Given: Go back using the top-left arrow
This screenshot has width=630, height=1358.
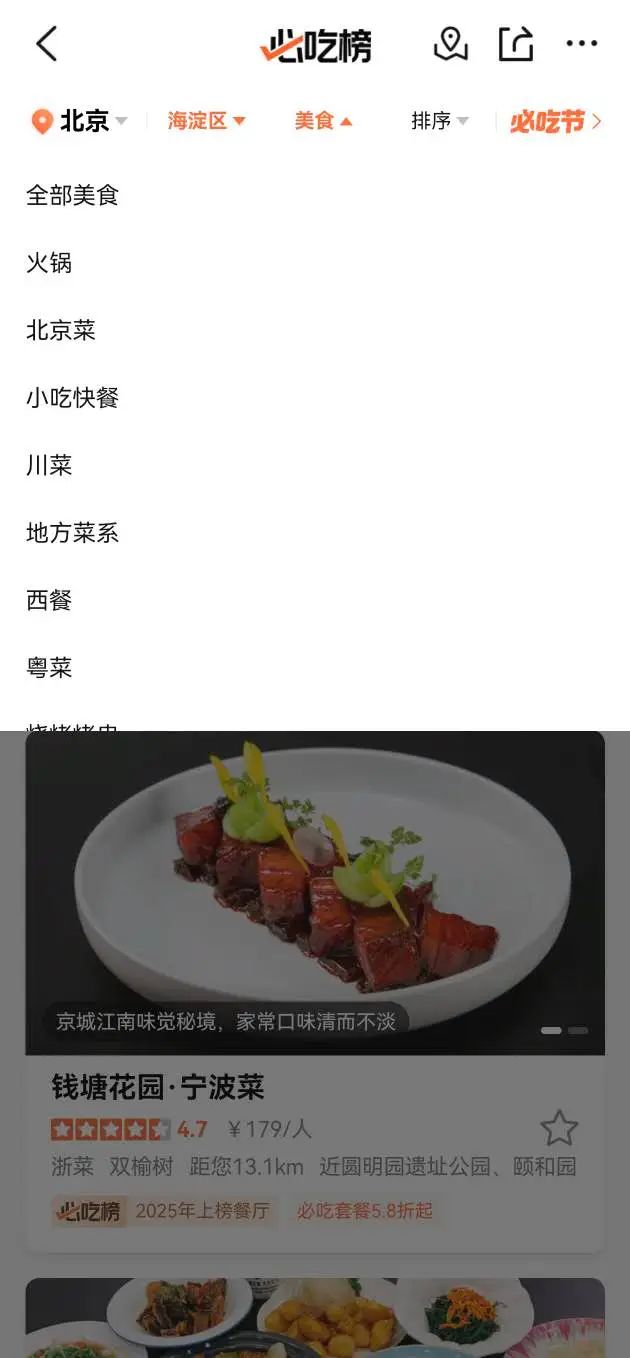Looking at the screenshot, I should coord(46,44).
